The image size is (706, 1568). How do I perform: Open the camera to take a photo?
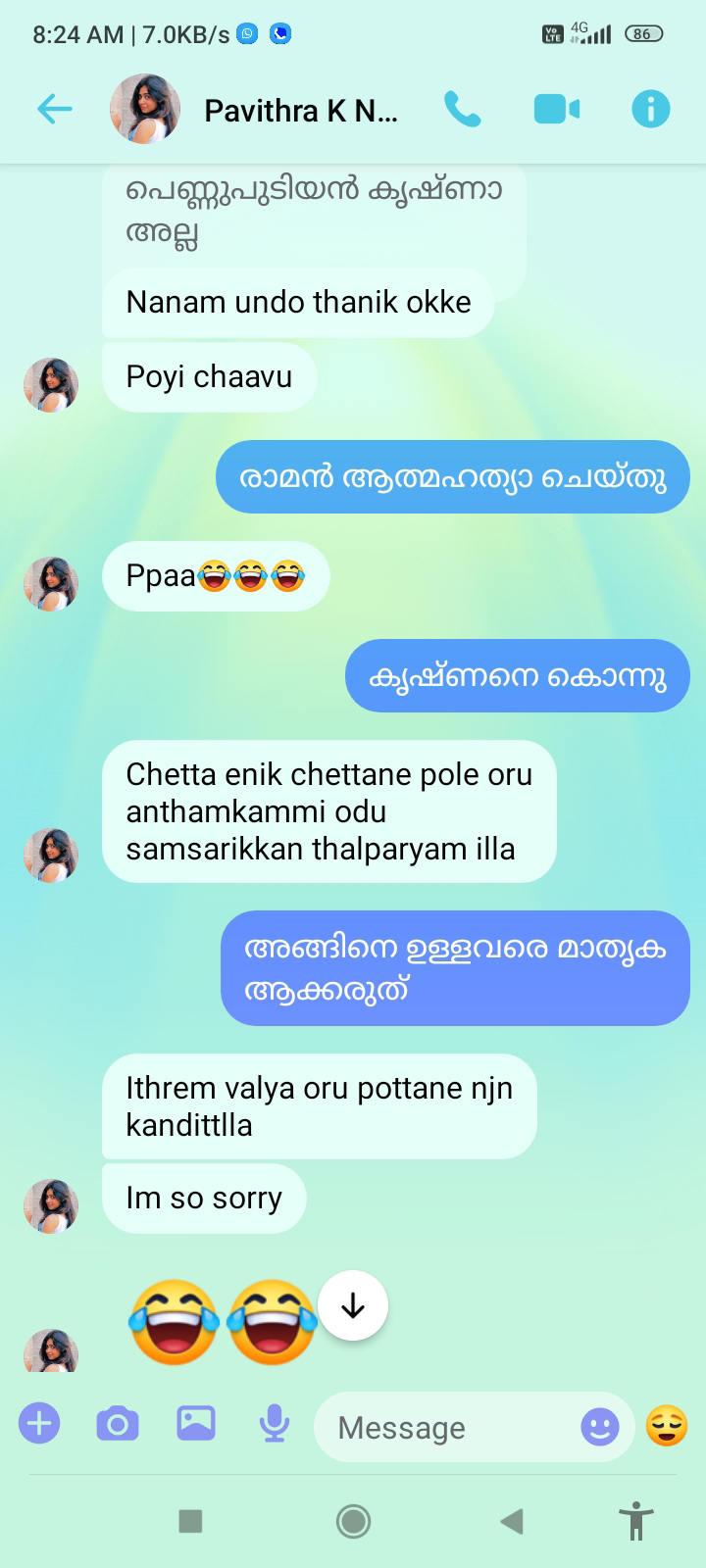coord(118,1423)
